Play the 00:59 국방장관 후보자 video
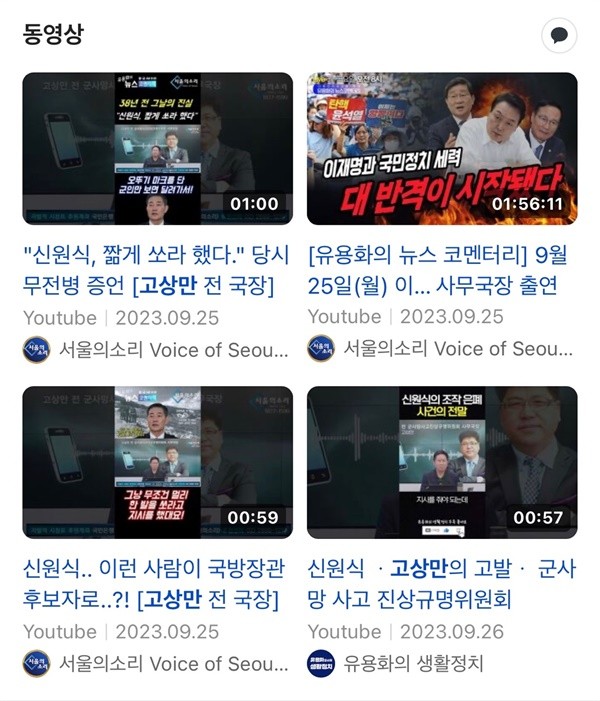Viewport: 600px width, 701px height. coord(157,462)
